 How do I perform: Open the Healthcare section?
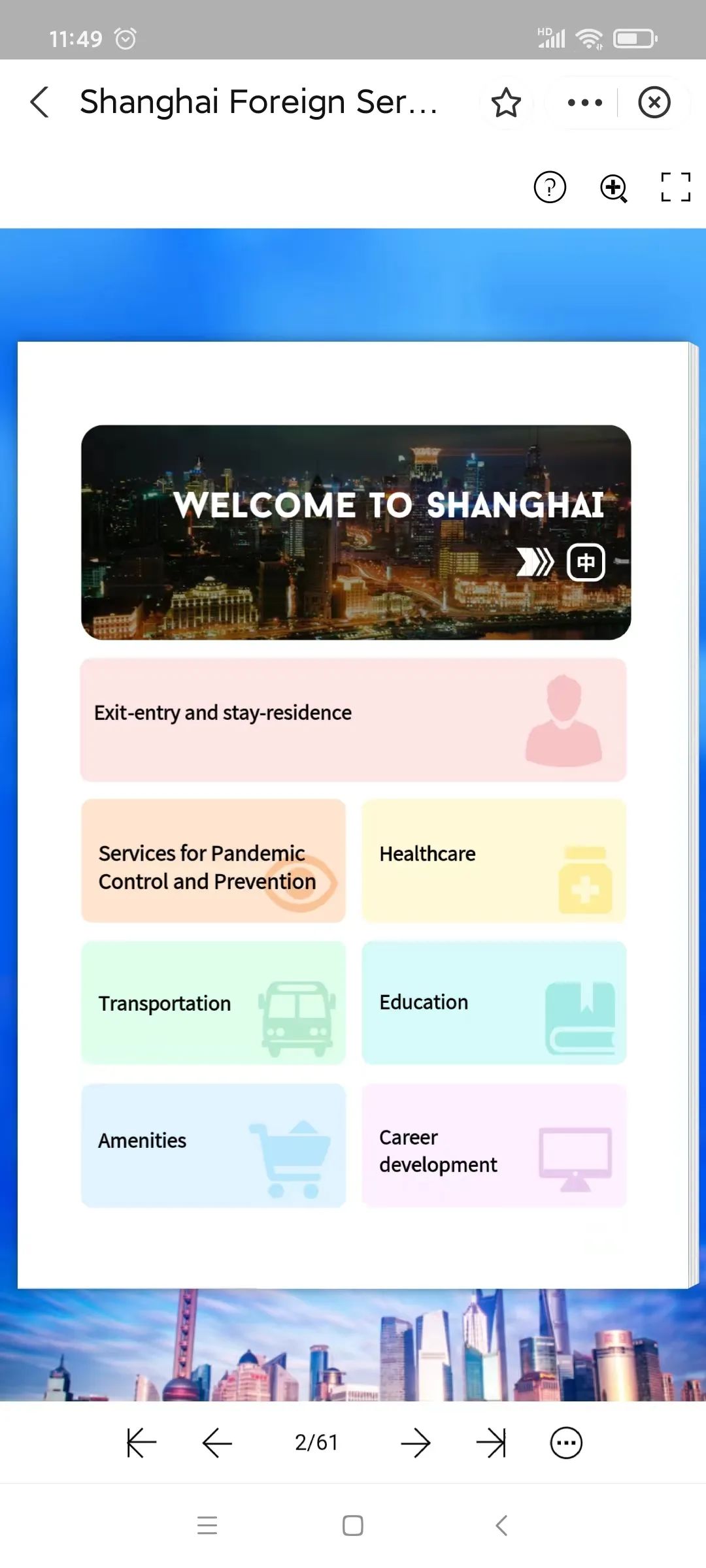pos(494,861)
